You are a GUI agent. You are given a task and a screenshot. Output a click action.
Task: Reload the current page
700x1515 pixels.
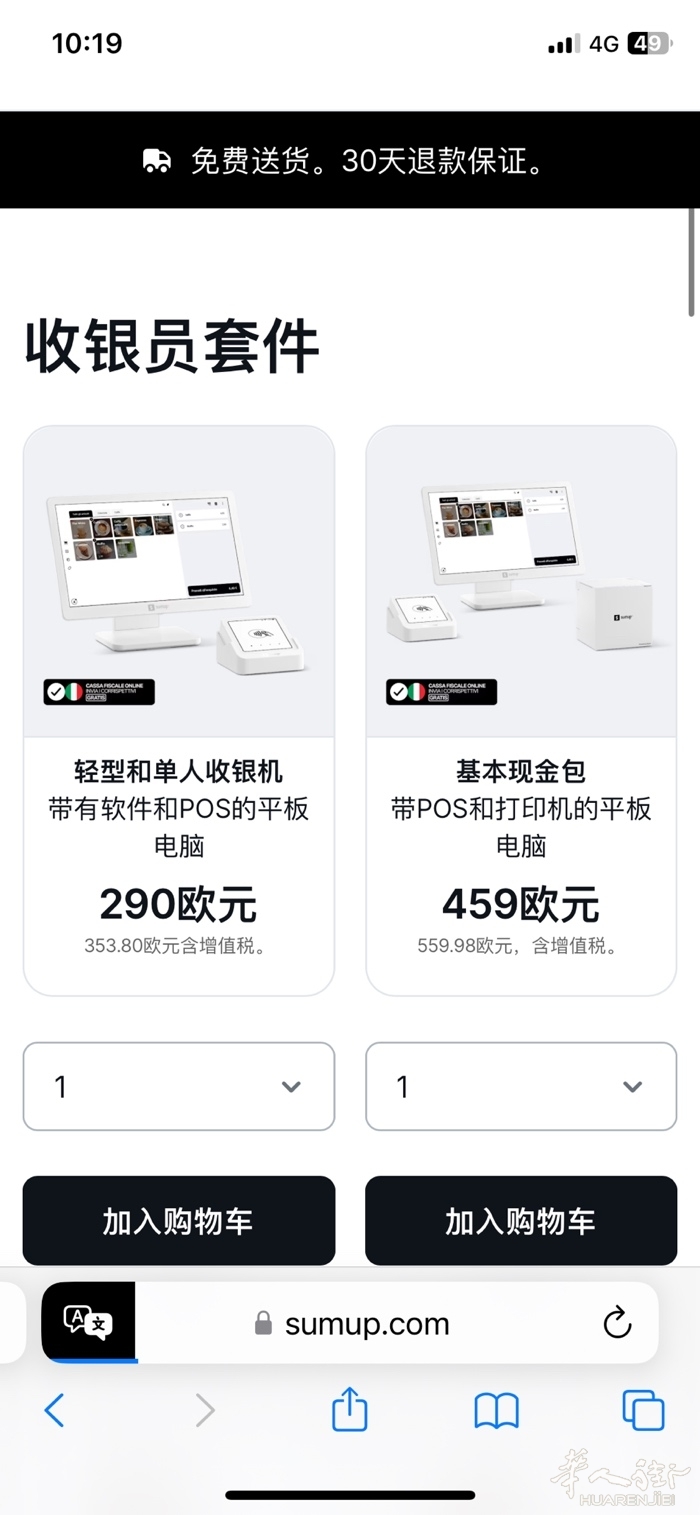pos(617,1322)
